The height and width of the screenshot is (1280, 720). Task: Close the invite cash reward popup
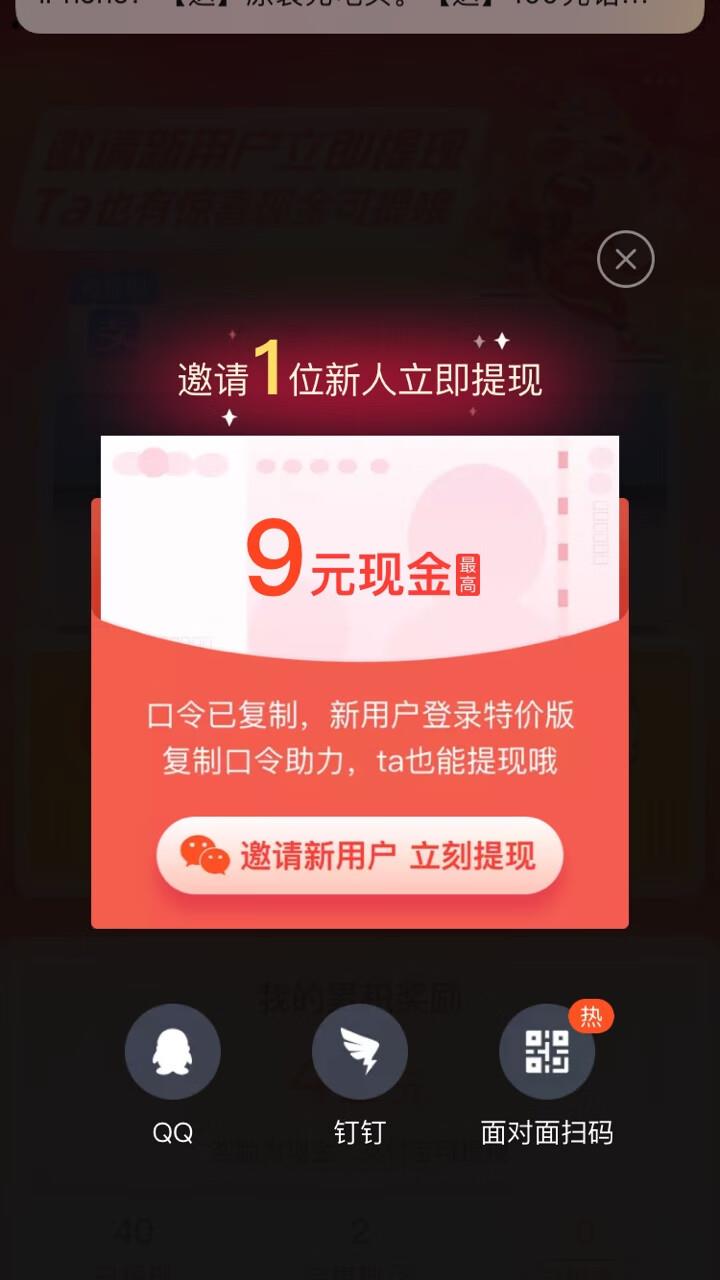[x=626, y=260]
